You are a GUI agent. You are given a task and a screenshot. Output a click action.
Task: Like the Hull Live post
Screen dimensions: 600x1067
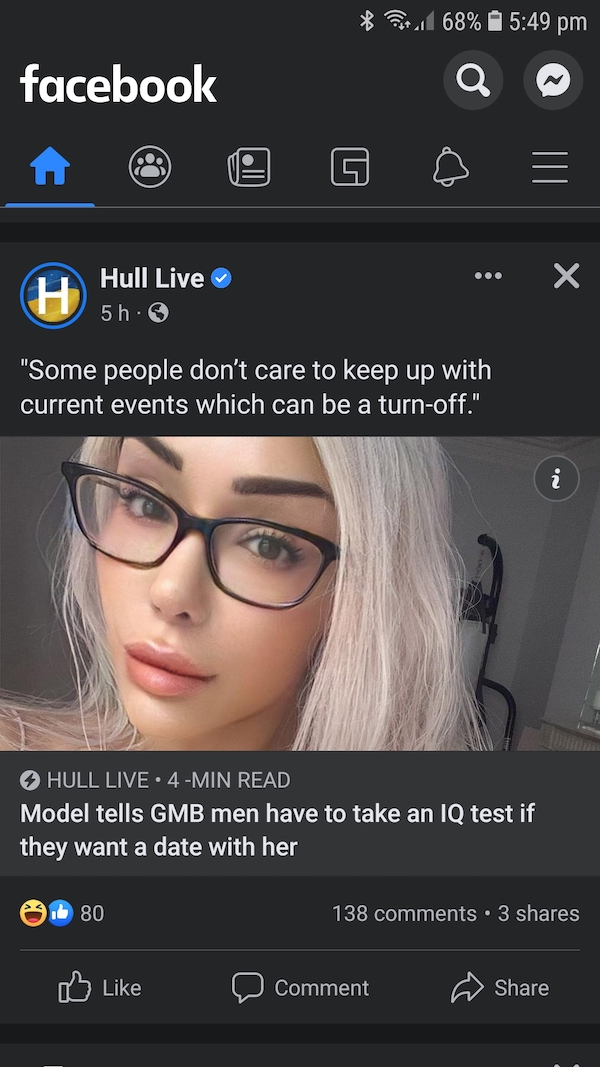pyautogui.click(x=100, y=987)
